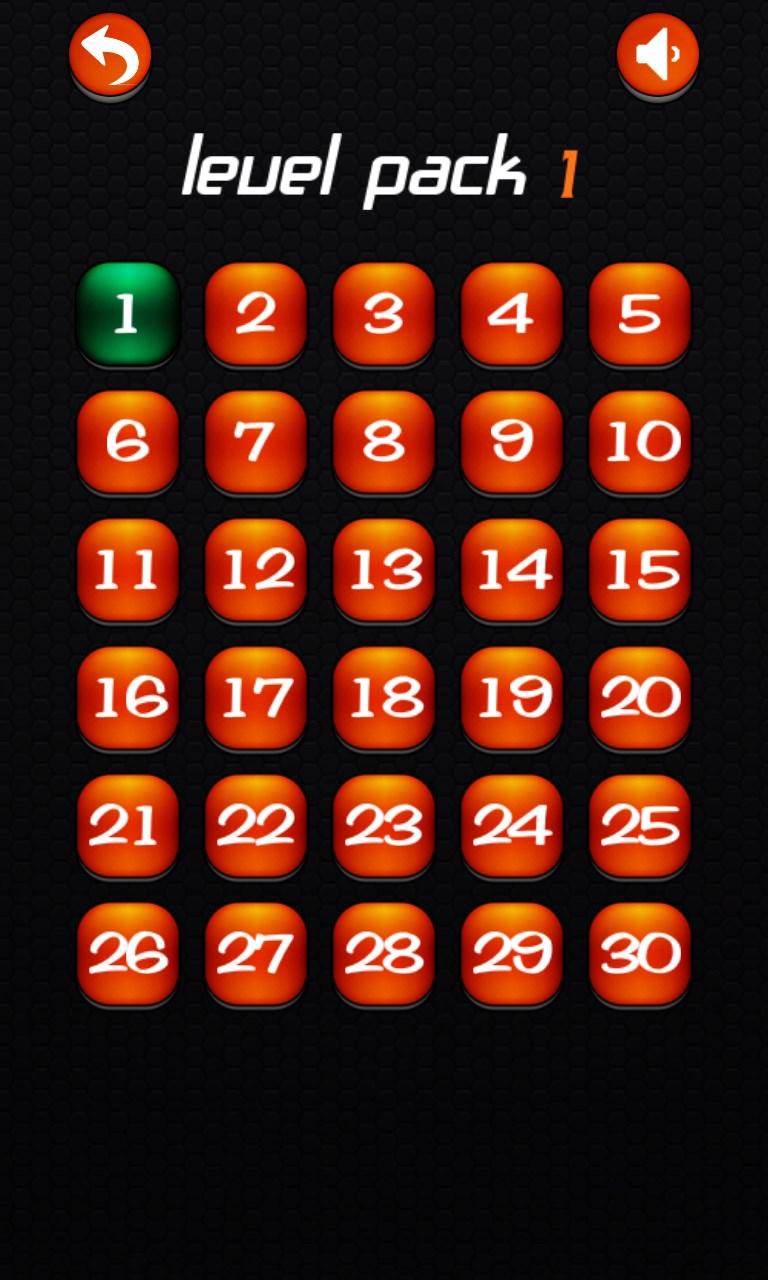Viewport: 768px width, 1280px height.
Task: Play level 10
Action: click(x=639, y=443)
